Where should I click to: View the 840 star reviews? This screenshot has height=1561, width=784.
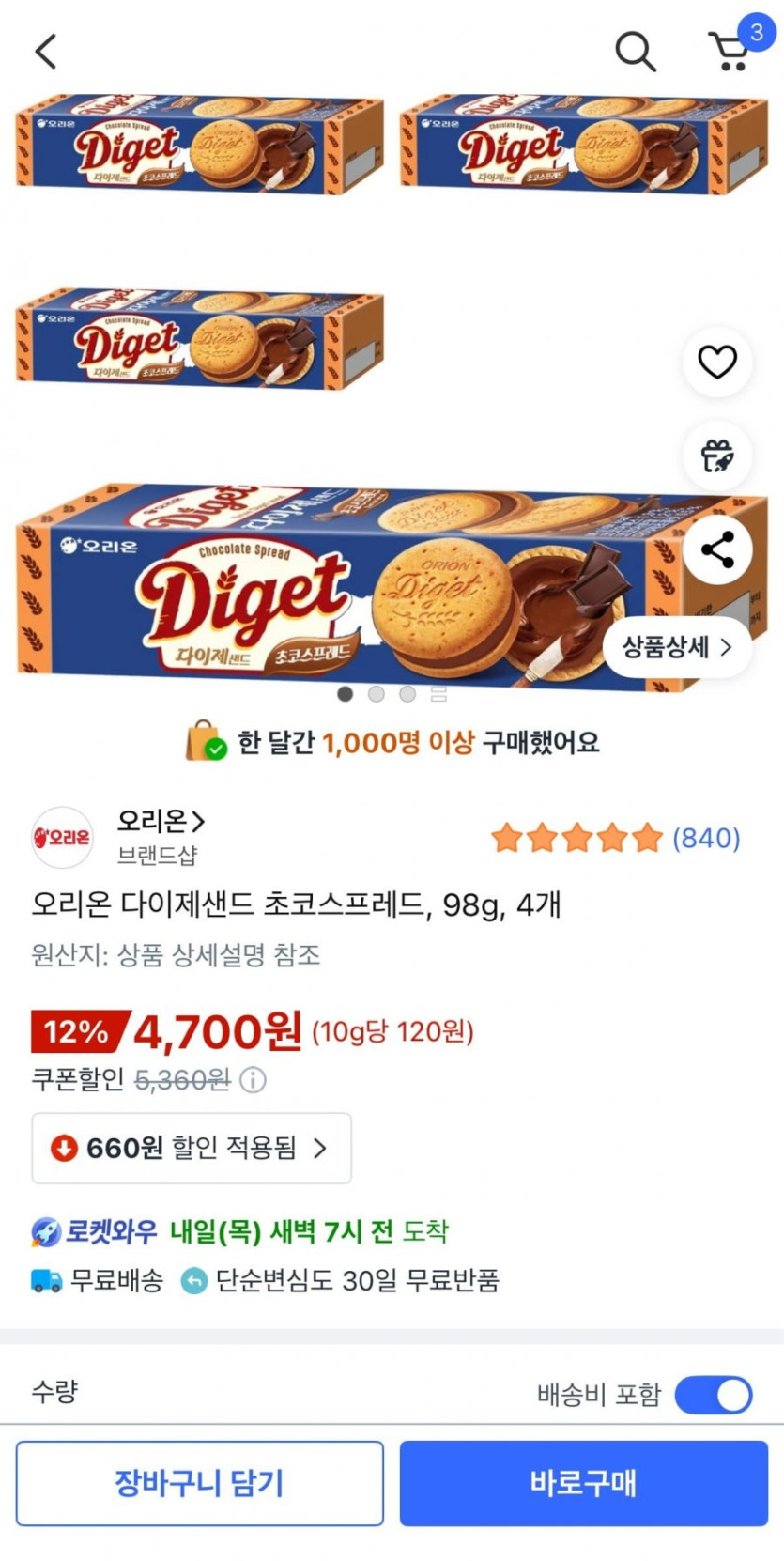pyautogui.click(x=616, y=838)
